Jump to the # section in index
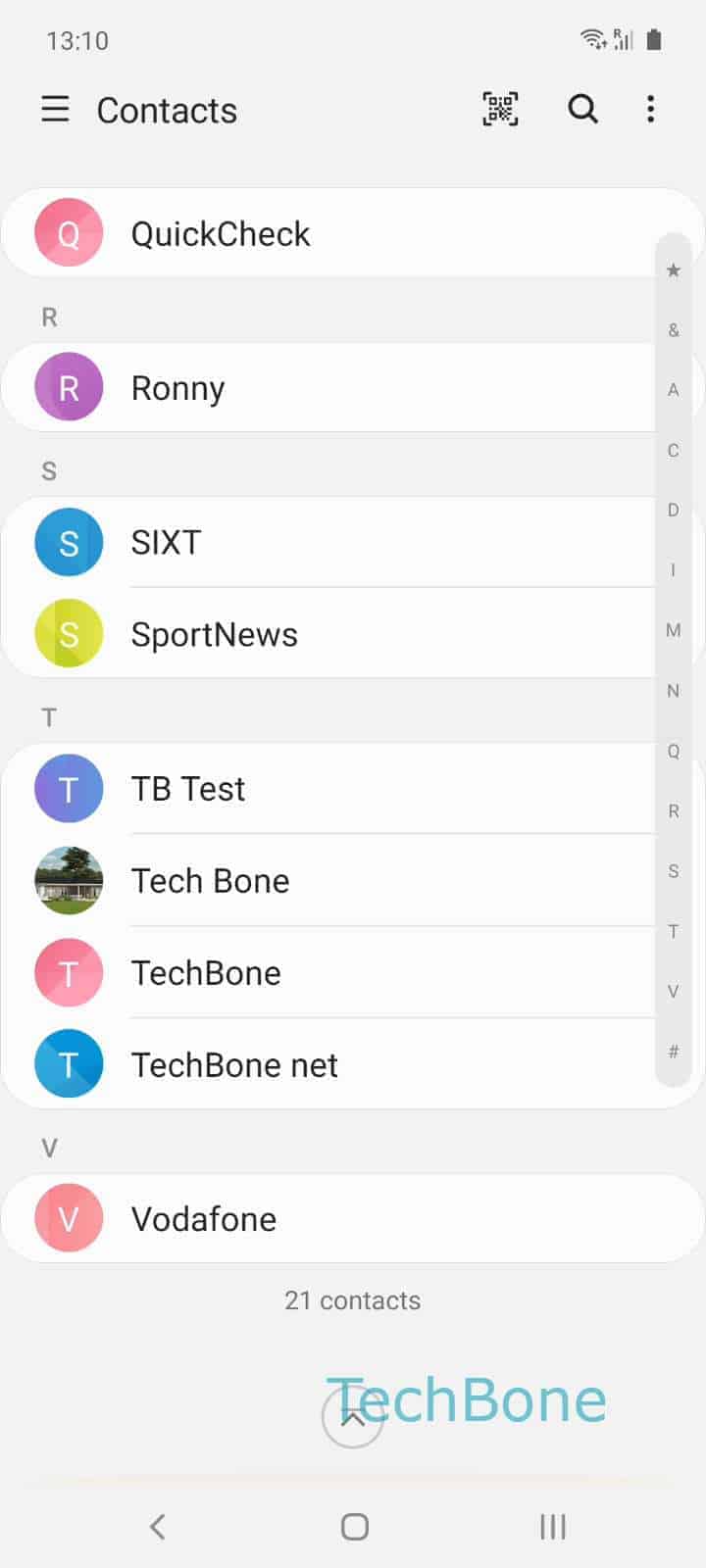 click(x=674, y=1052)
